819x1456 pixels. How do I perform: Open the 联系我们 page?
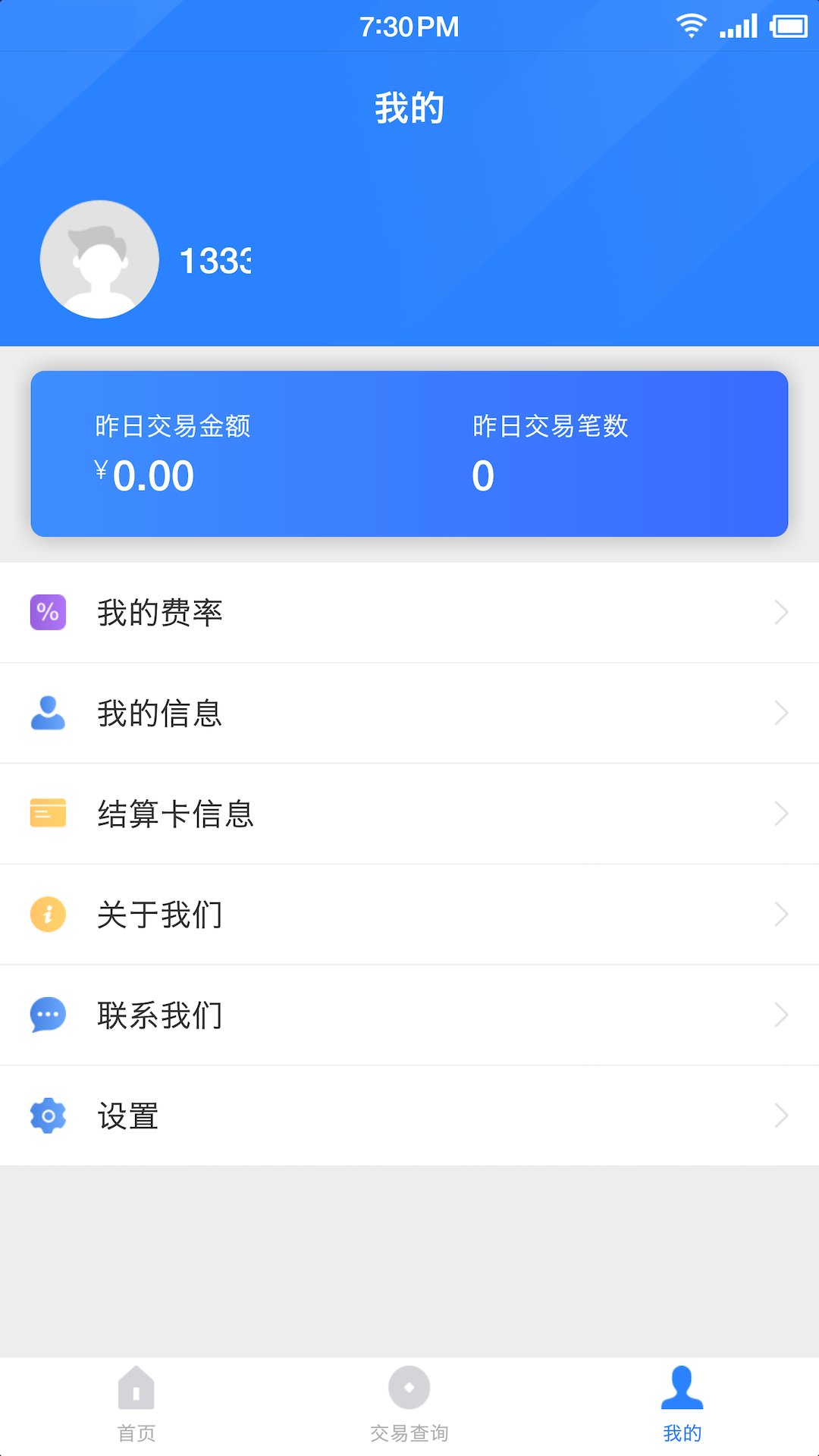(409, 1015)
